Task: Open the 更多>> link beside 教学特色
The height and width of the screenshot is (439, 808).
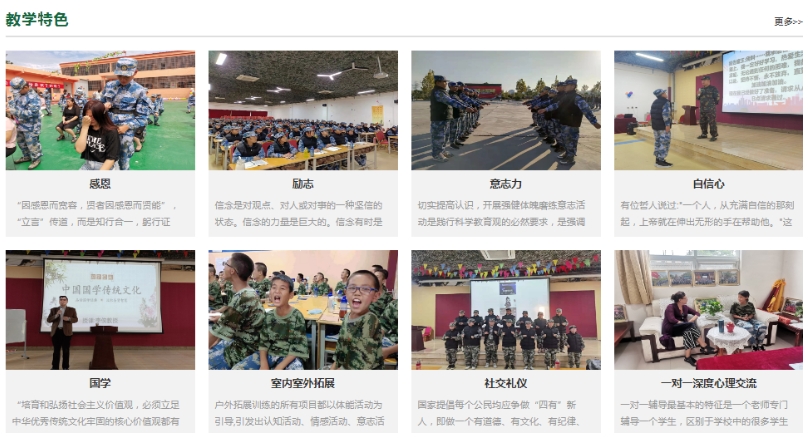Action: pyautogui.click(x=787, y=21)
